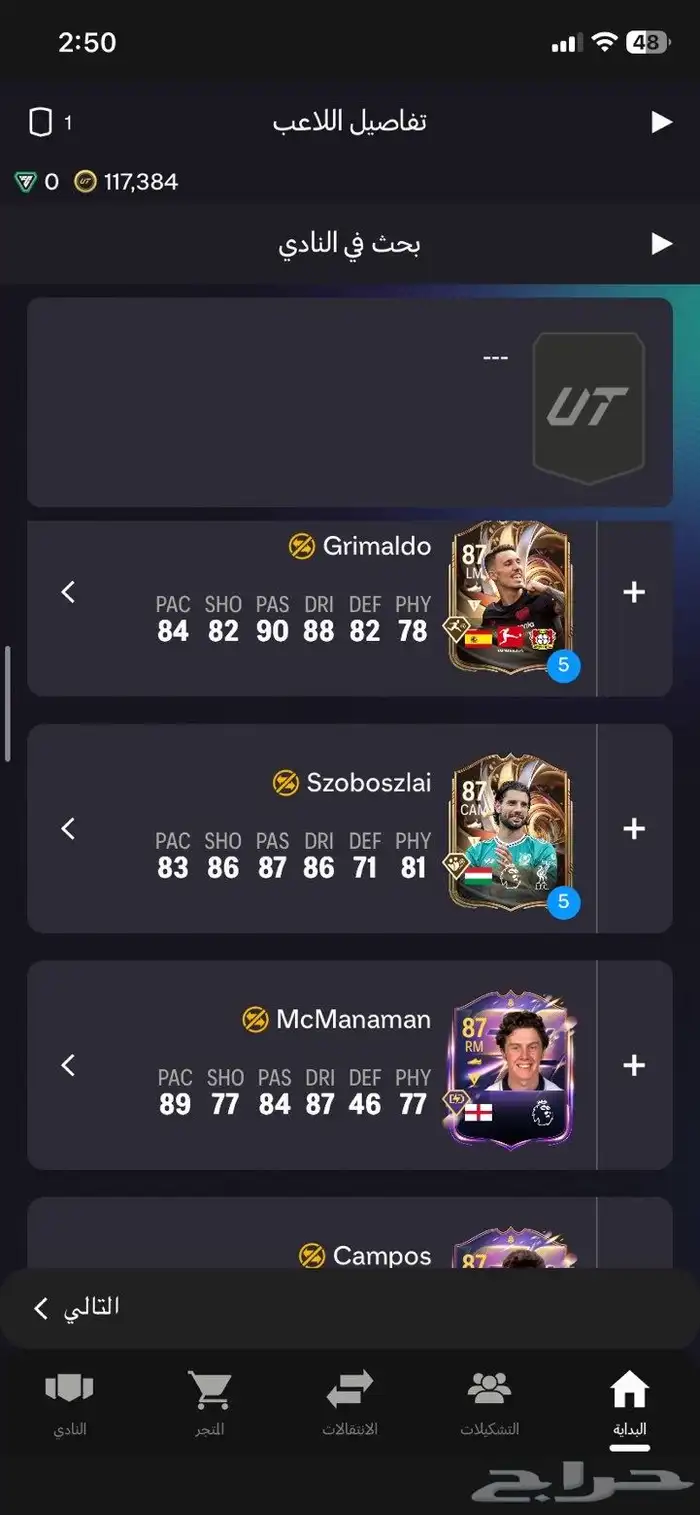Screen dimensions: 700x1515
Task: Expand Grimaldo's stats with the chevron
Action: (68, 592)
